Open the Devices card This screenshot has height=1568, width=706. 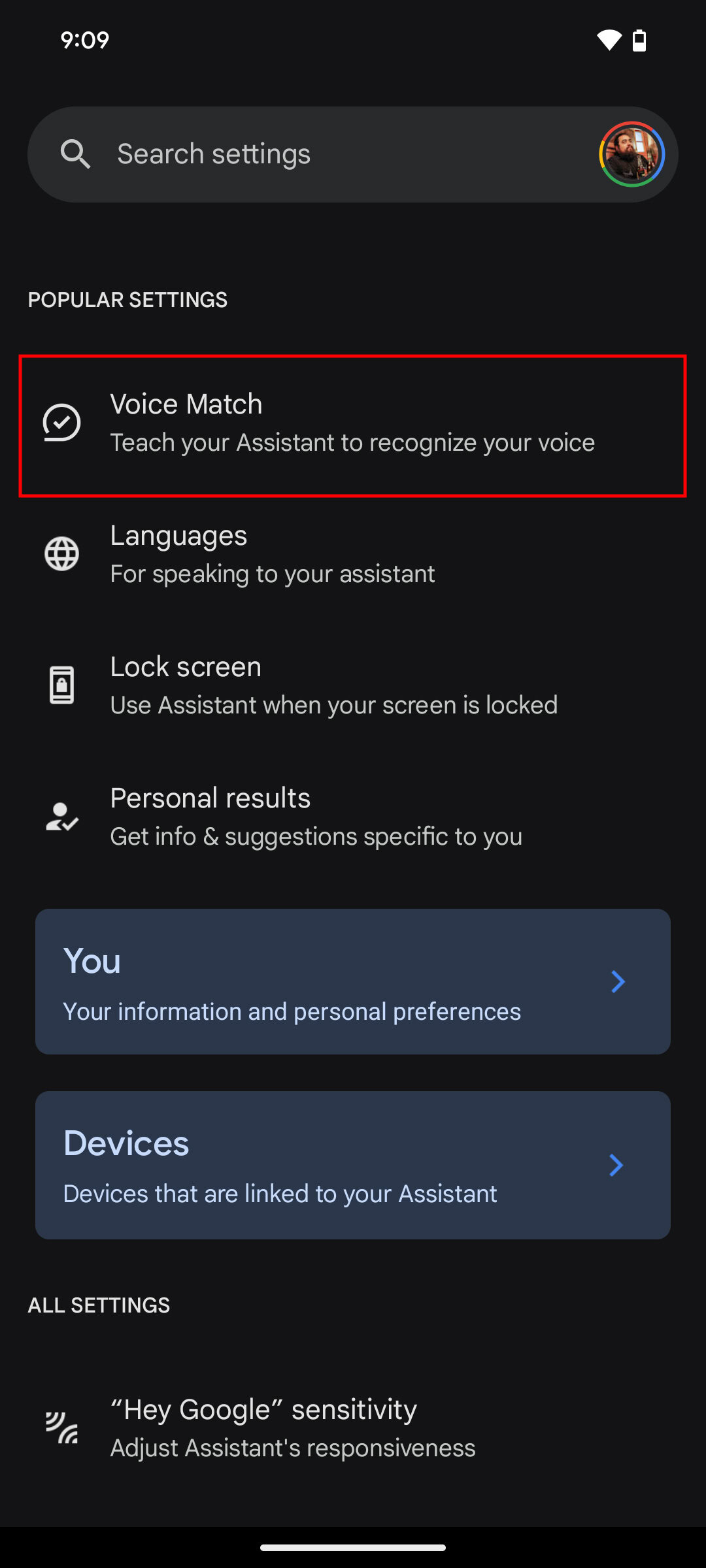[353, 1165]
